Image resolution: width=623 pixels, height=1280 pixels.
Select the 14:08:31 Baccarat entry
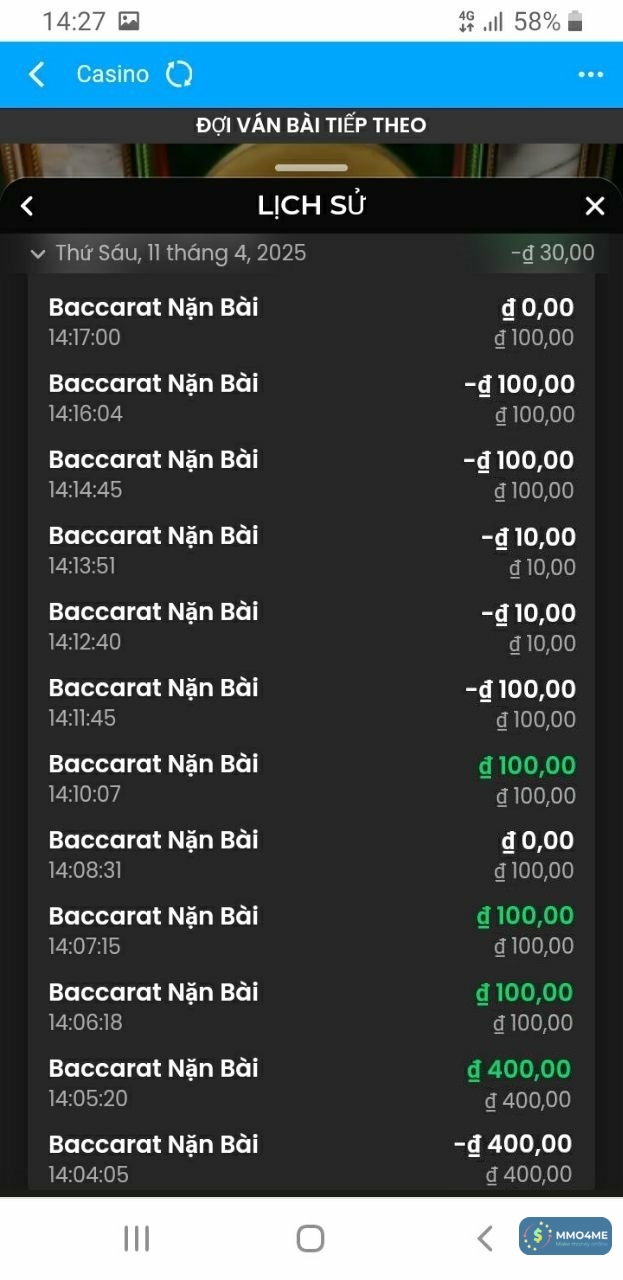(311, 854)
